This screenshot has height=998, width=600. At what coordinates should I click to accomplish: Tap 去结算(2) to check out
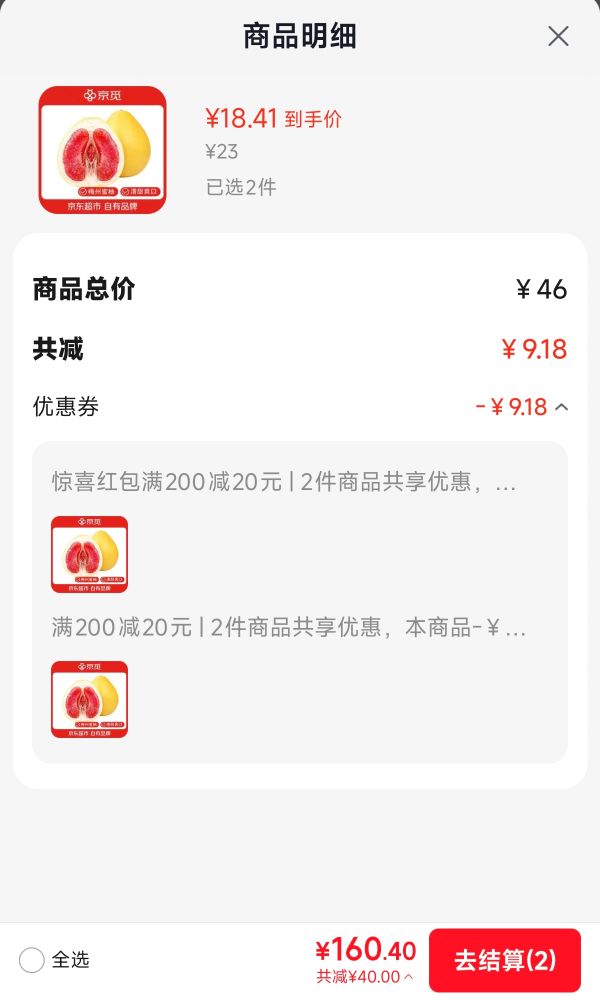tap(505, 959)
